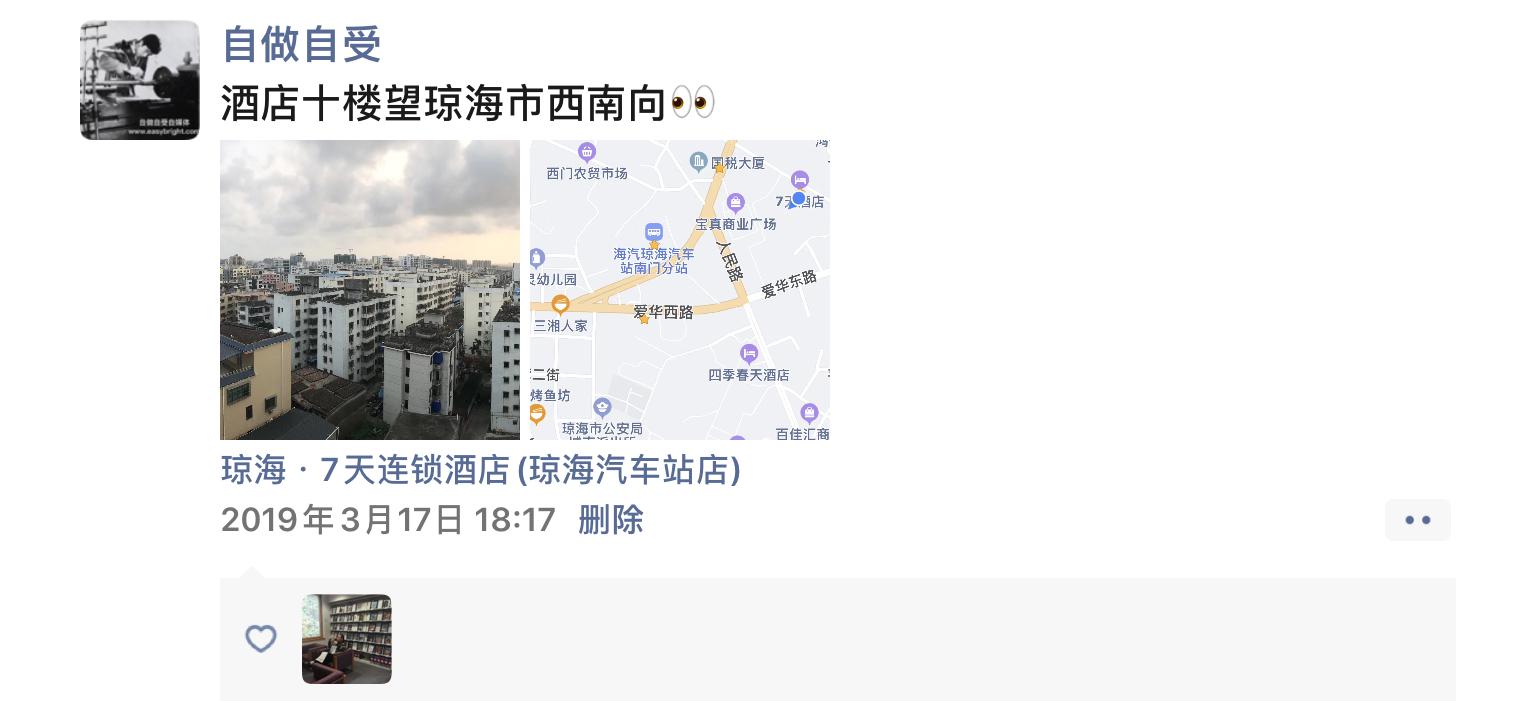
Task: Open the profile of the liker
Action: [x=346, y=639]
